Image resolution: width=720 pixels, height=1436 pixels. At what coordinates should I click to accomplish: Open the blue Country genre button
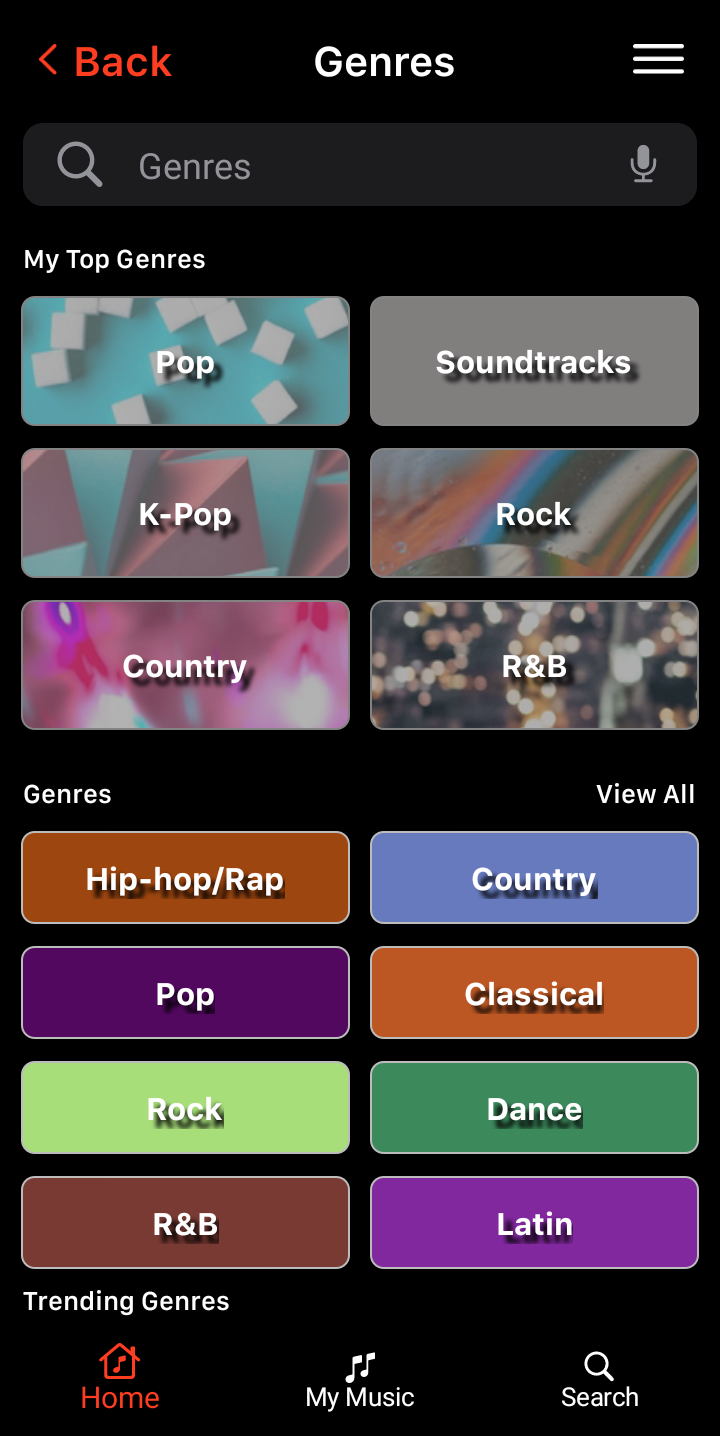coord(534,878)
